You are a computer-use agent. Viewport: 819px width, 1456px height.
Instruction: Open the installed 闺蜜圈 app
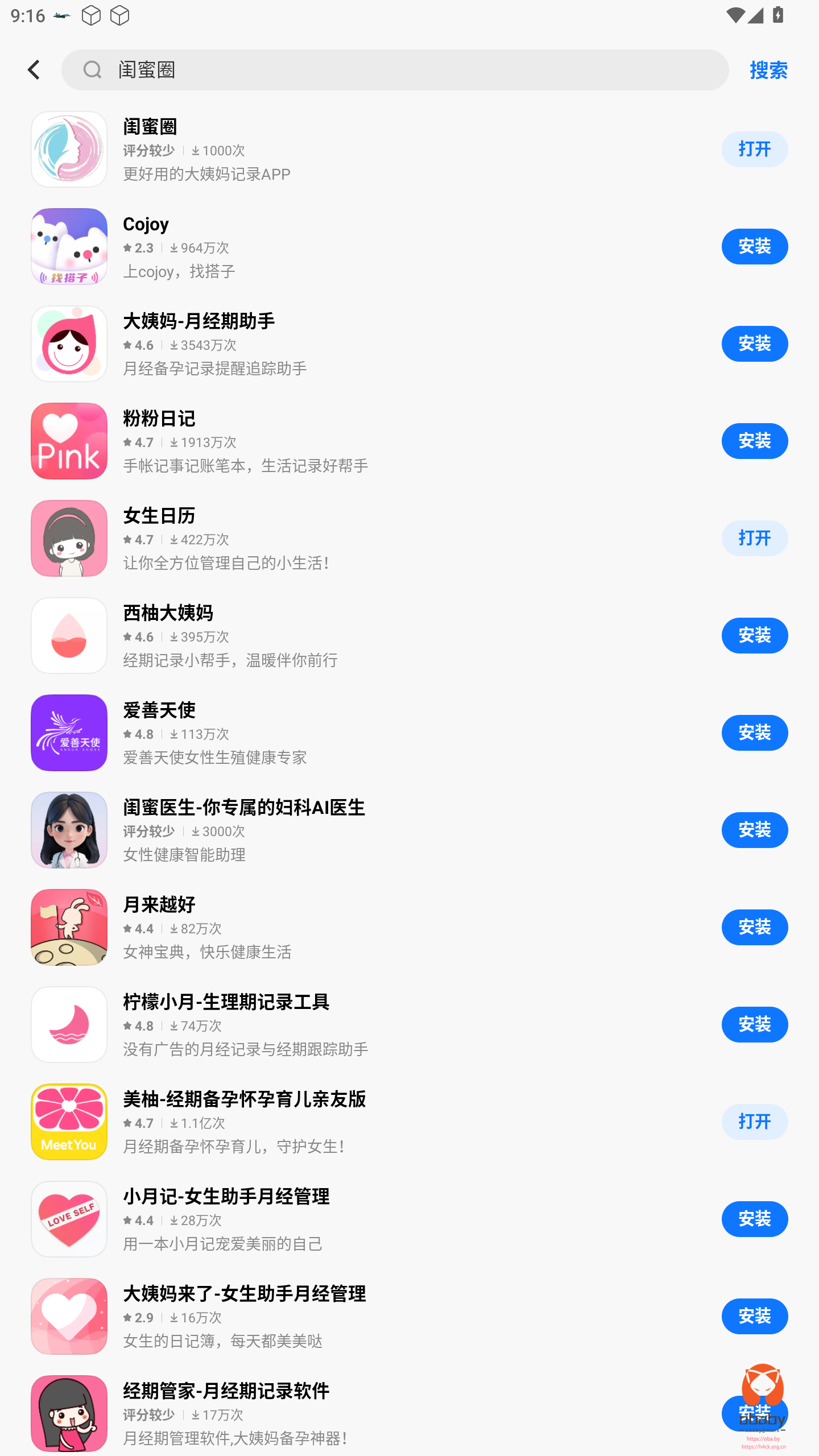coord(754,149)
